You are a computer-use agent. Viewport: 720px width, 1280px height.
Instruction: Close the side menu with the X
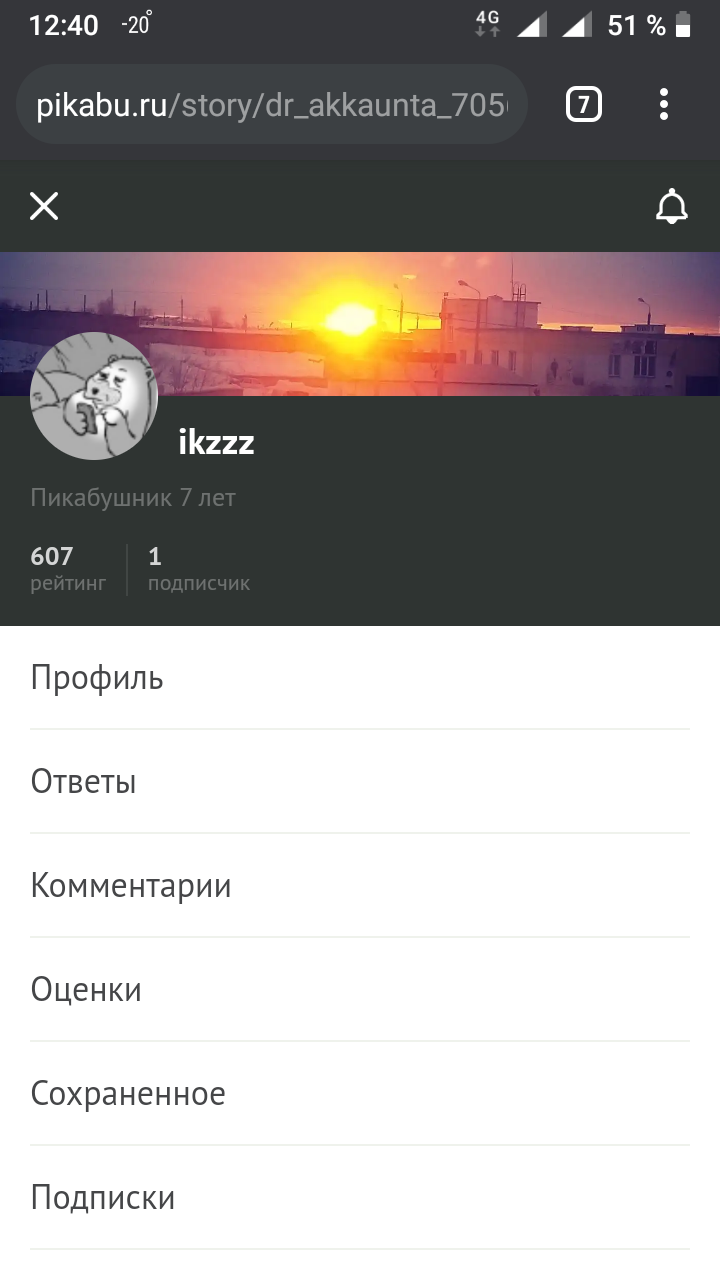(44, 206)
